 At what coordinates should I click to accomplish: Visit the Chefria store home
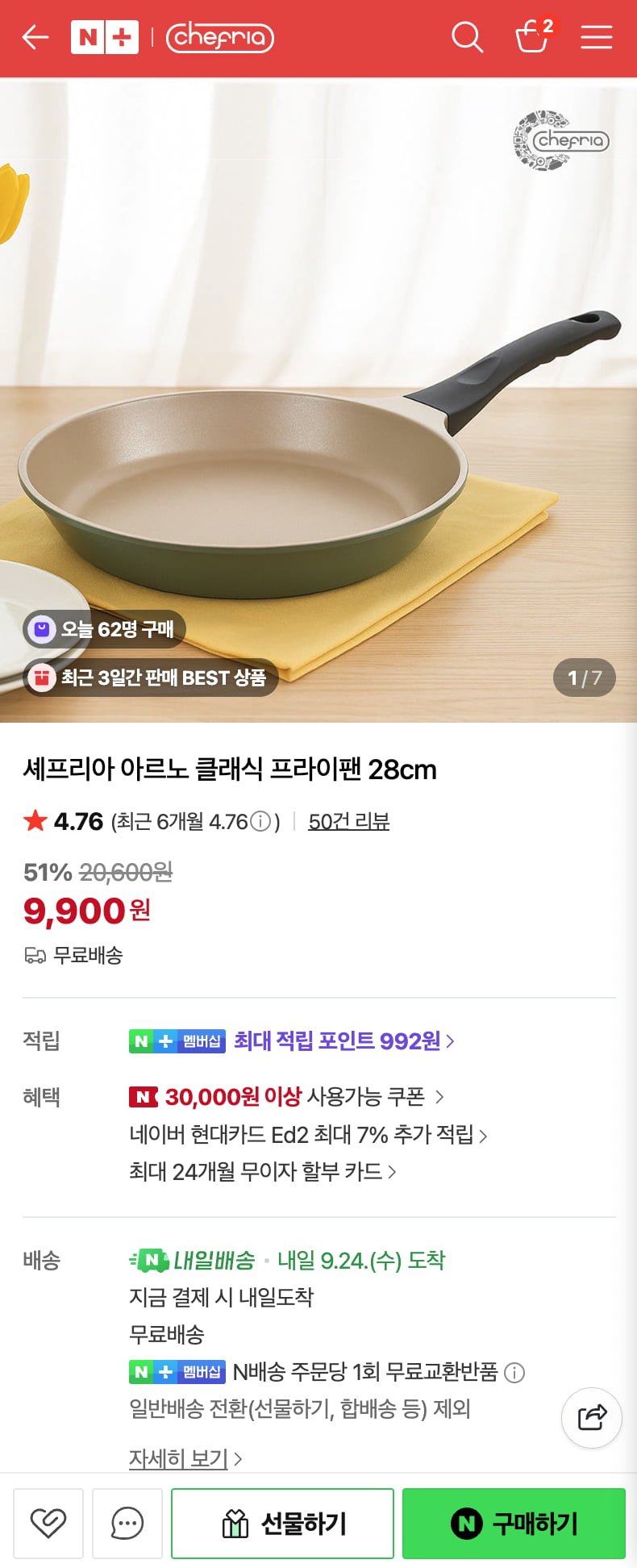[x=220, y=37]
